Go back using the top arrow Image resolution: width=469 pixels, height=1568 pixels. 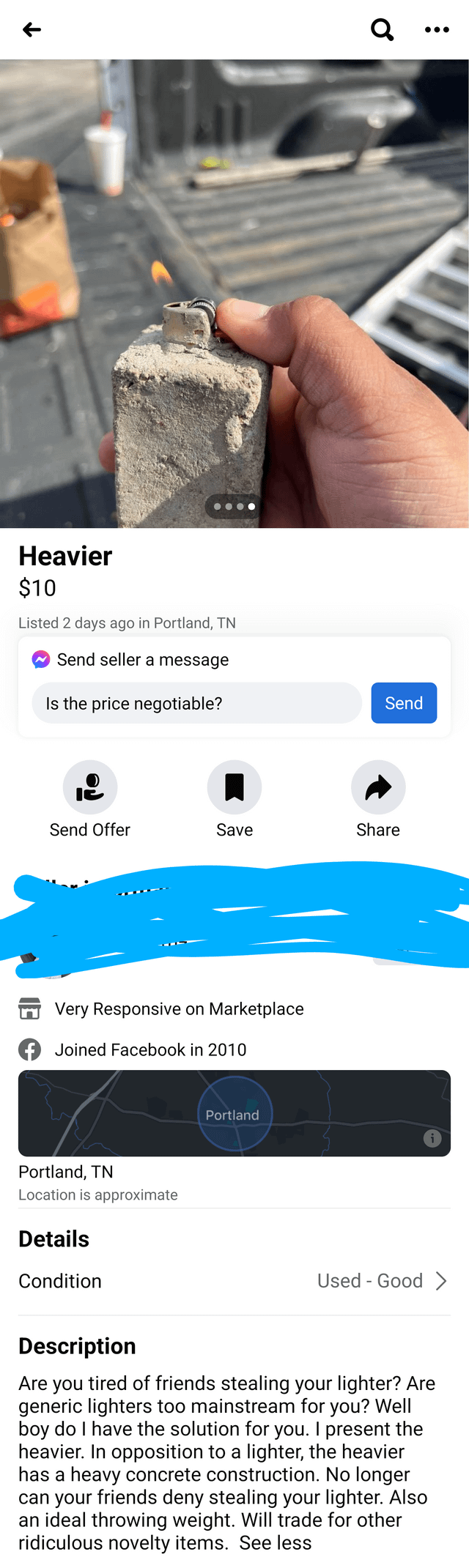[32, 30]
